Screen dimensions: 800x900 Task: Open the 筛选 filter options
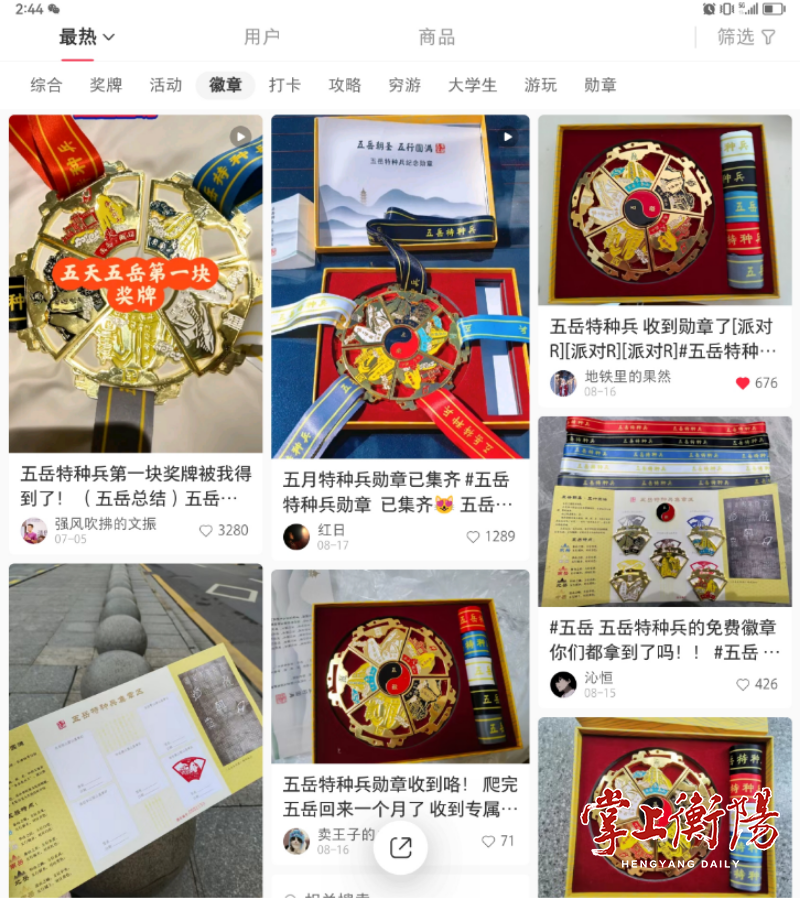(x=746, y=37)
